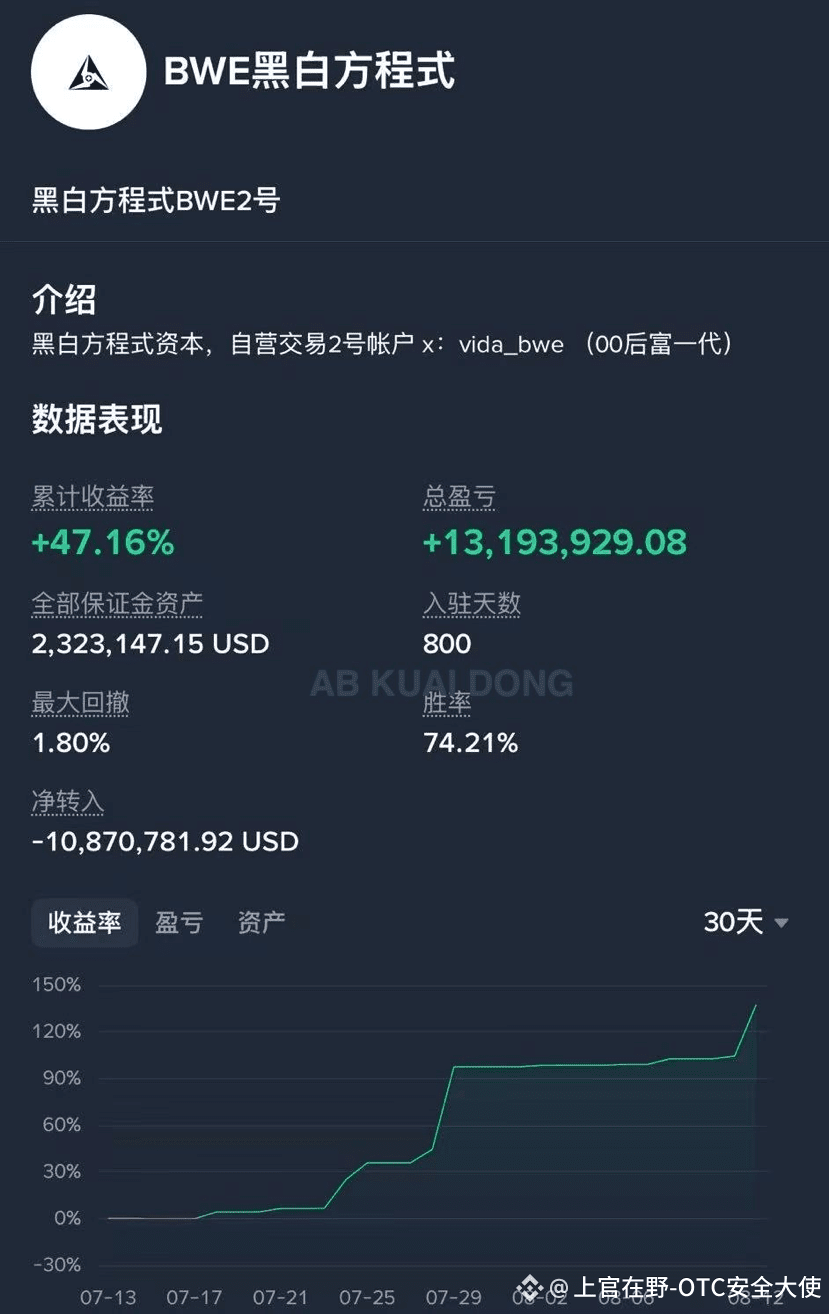
Task: Click the 最大回撤 underlined label
Action: click(81, 703)
